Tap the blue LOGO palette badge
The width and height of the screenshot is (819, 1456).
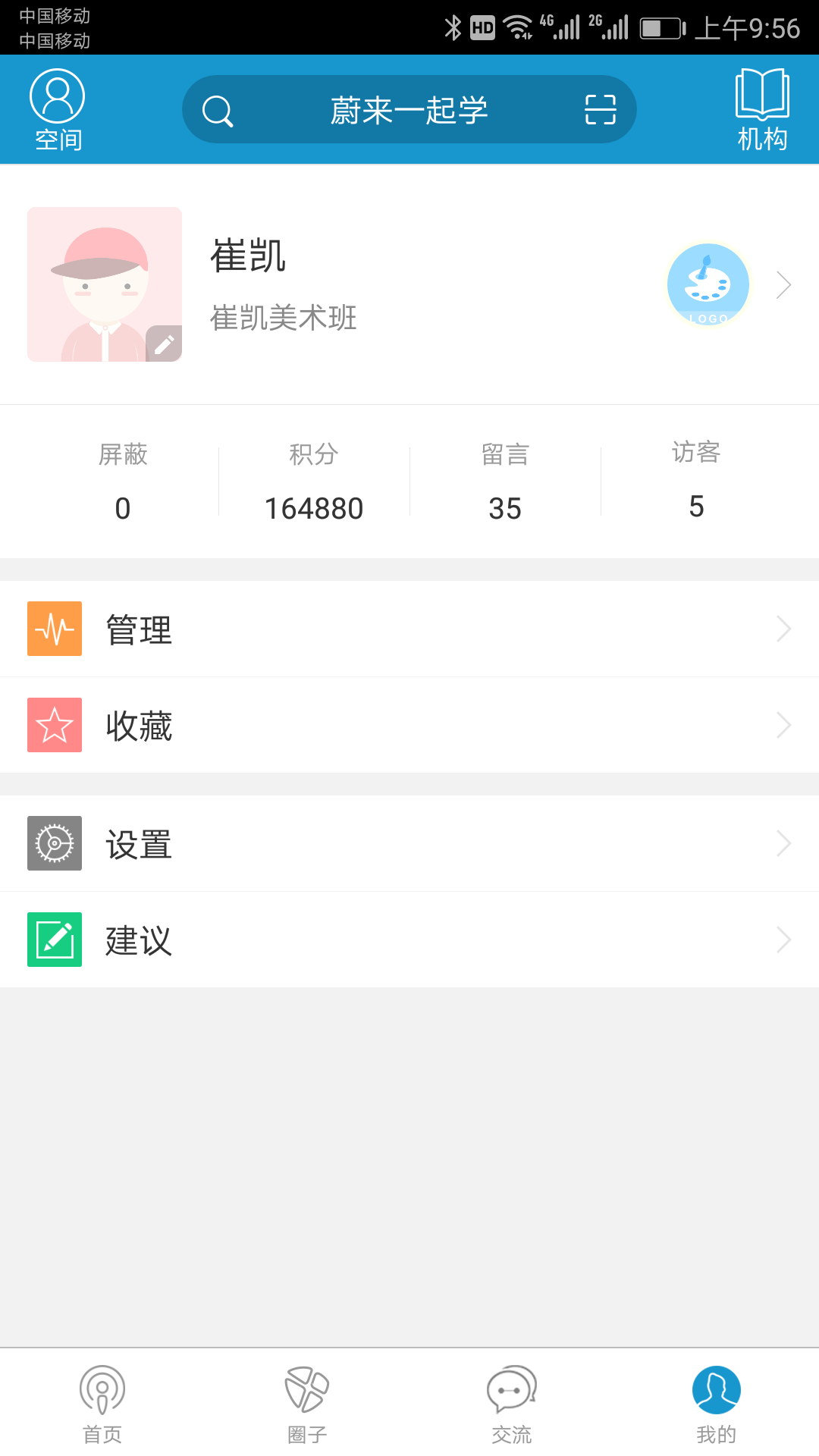coord(707,284)
